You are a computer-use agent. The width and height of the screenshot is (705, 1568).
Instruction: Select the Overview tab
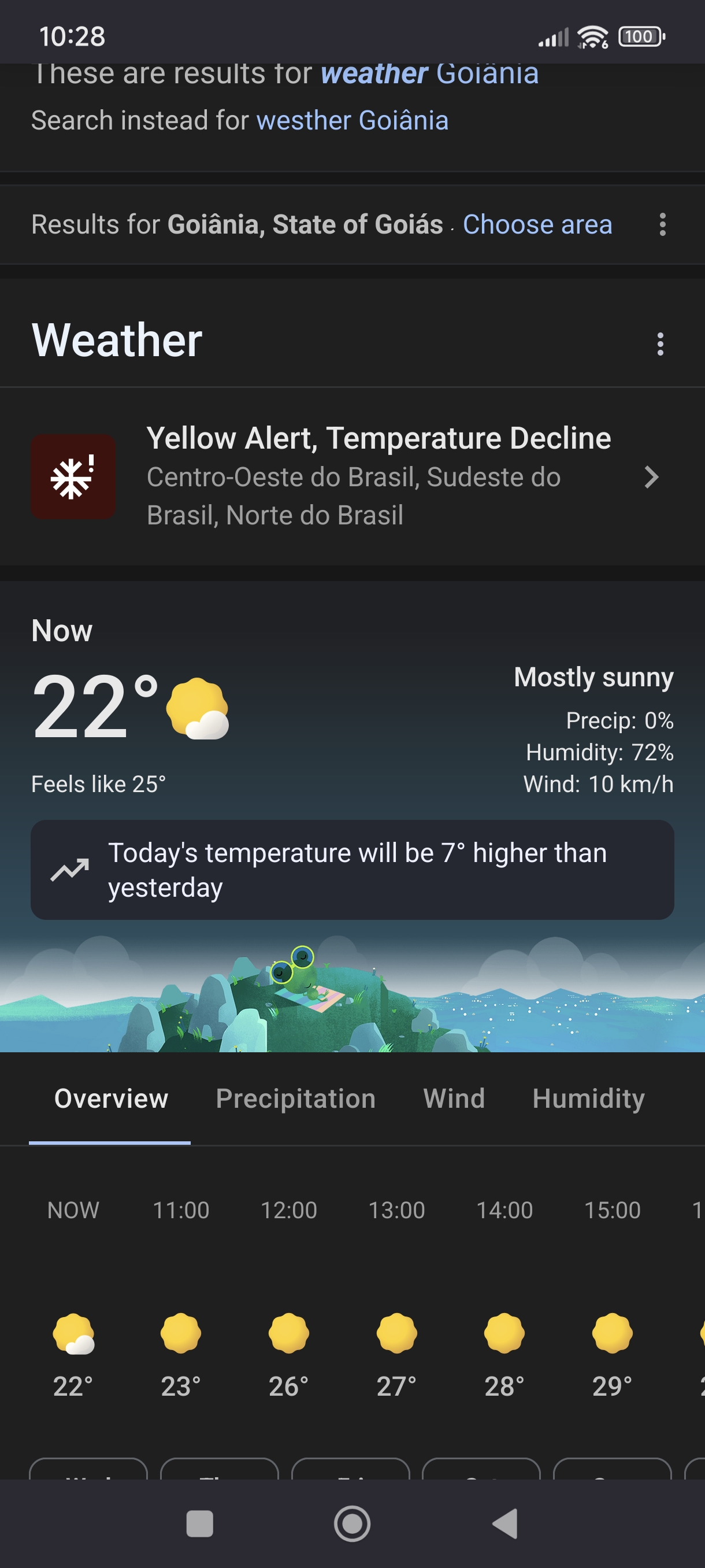pyautogui.click(x=111, y=1099)
